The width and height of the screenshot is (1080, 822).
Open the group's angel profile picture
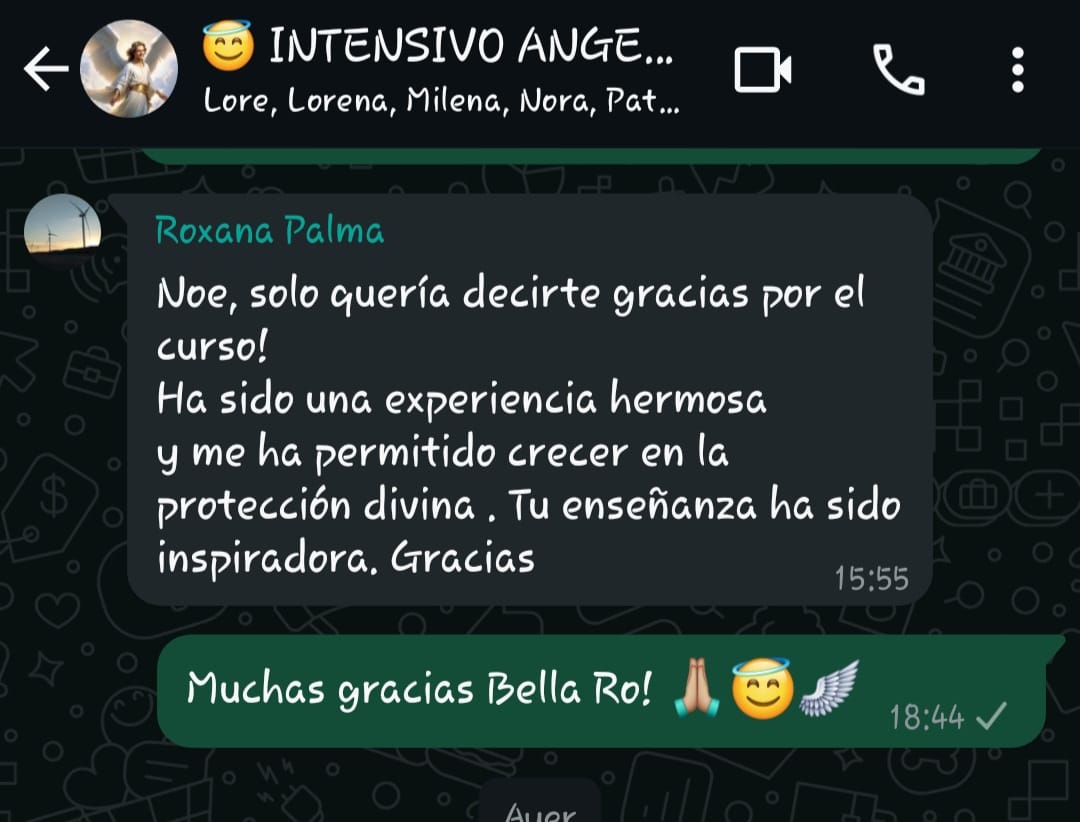(x=128, y=69)
